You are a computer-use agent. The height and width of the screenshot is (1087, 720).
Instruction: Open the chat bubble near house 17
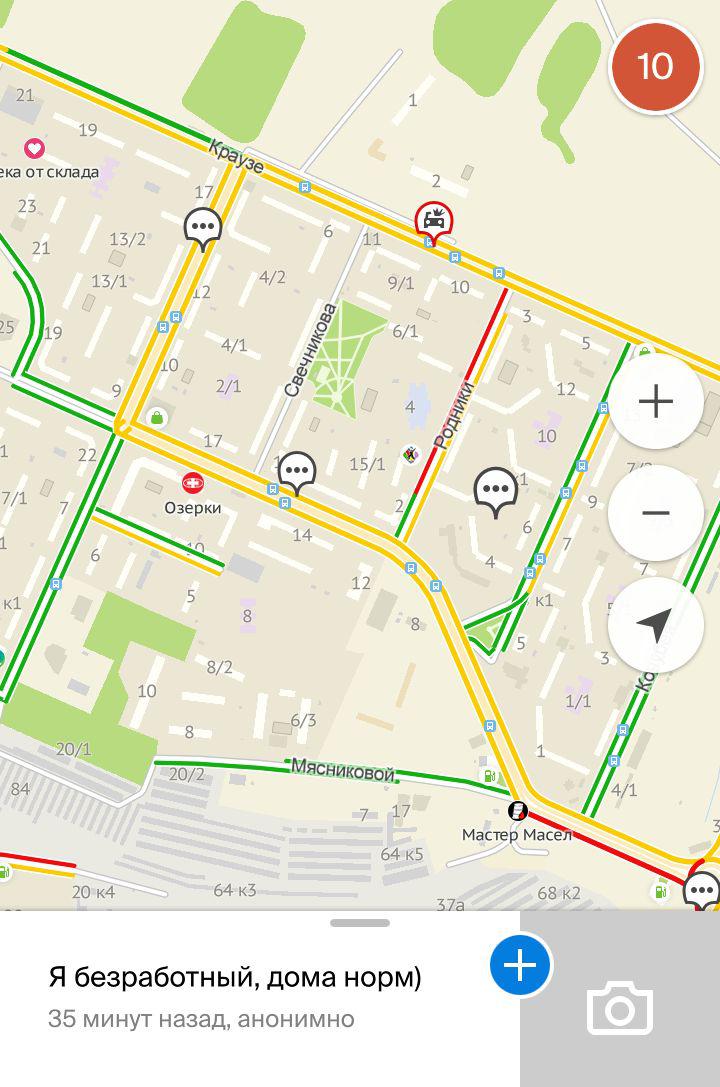[203, 228]
